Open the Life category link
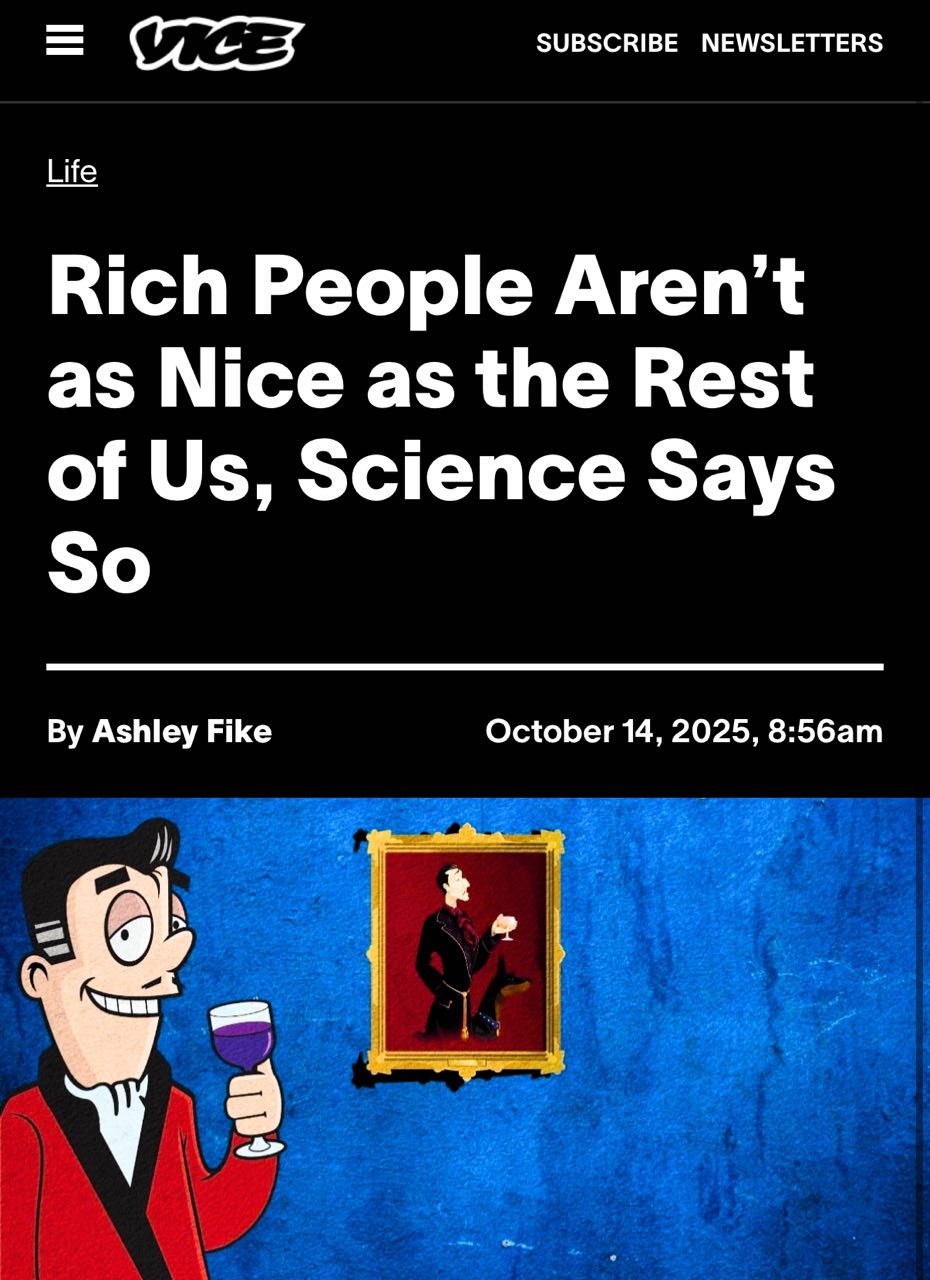930x1280 pixels. coord(72,172)
